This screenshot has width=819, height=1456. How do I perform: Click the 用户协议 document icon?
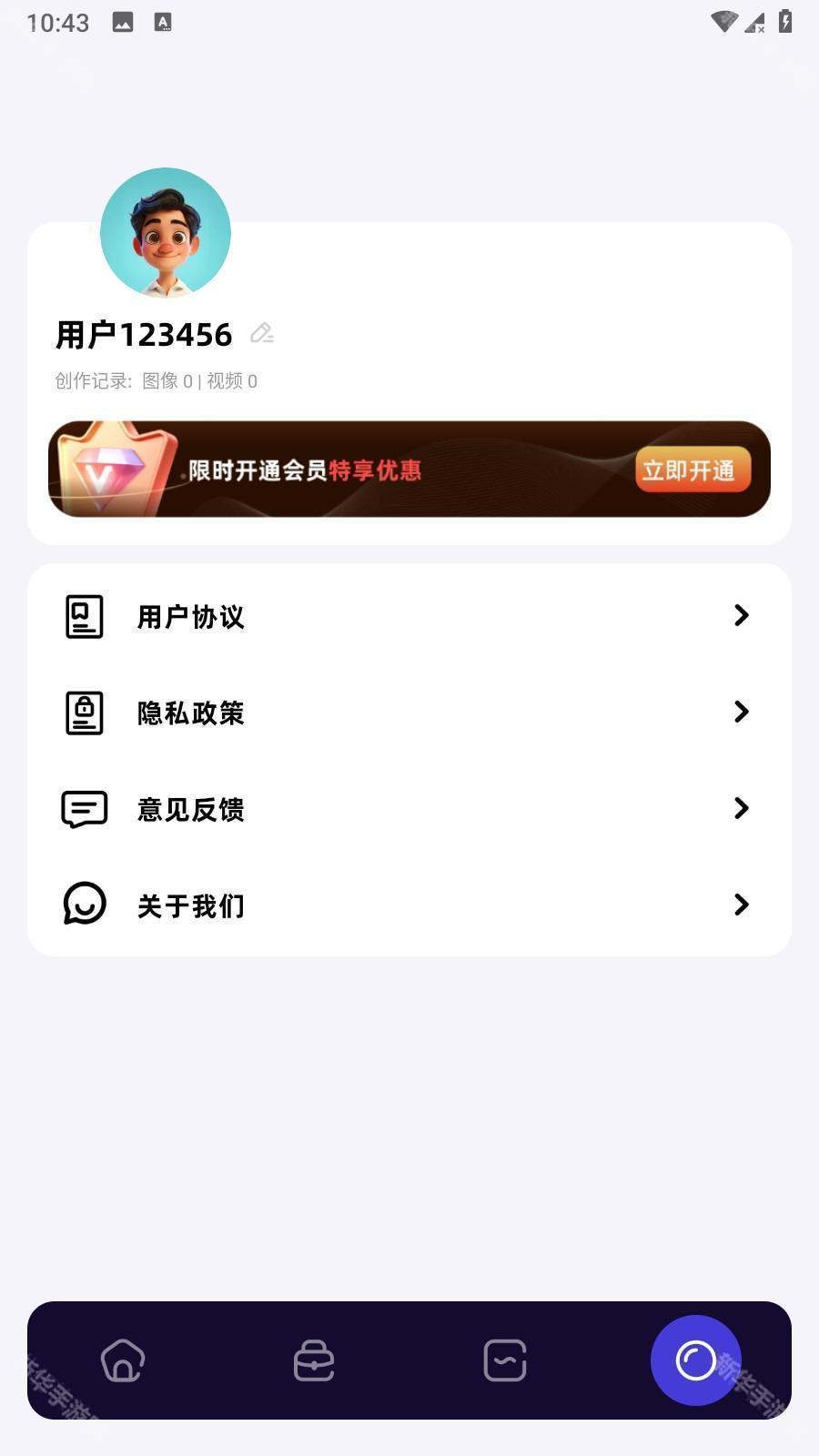click(84, 616)
